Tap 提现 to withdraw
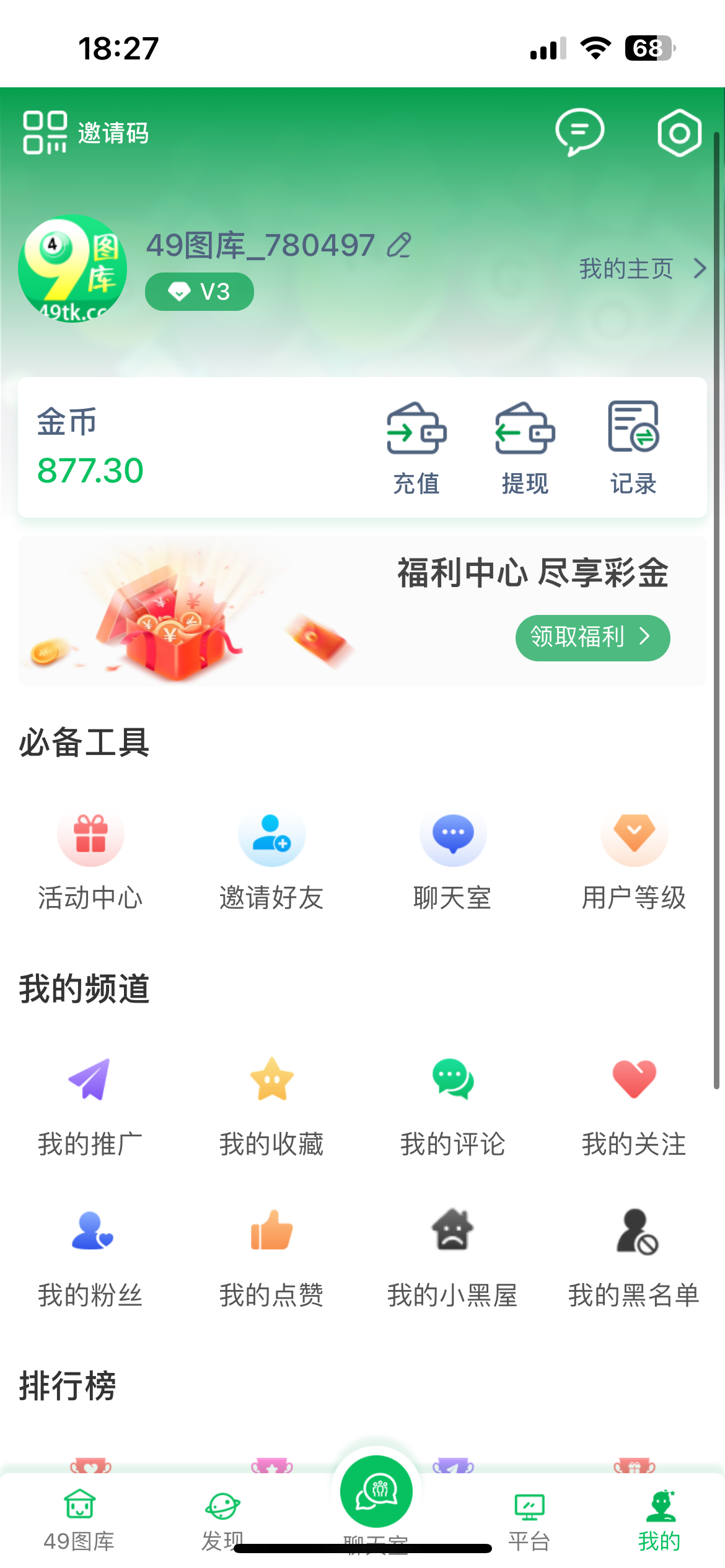 [525, 448]
